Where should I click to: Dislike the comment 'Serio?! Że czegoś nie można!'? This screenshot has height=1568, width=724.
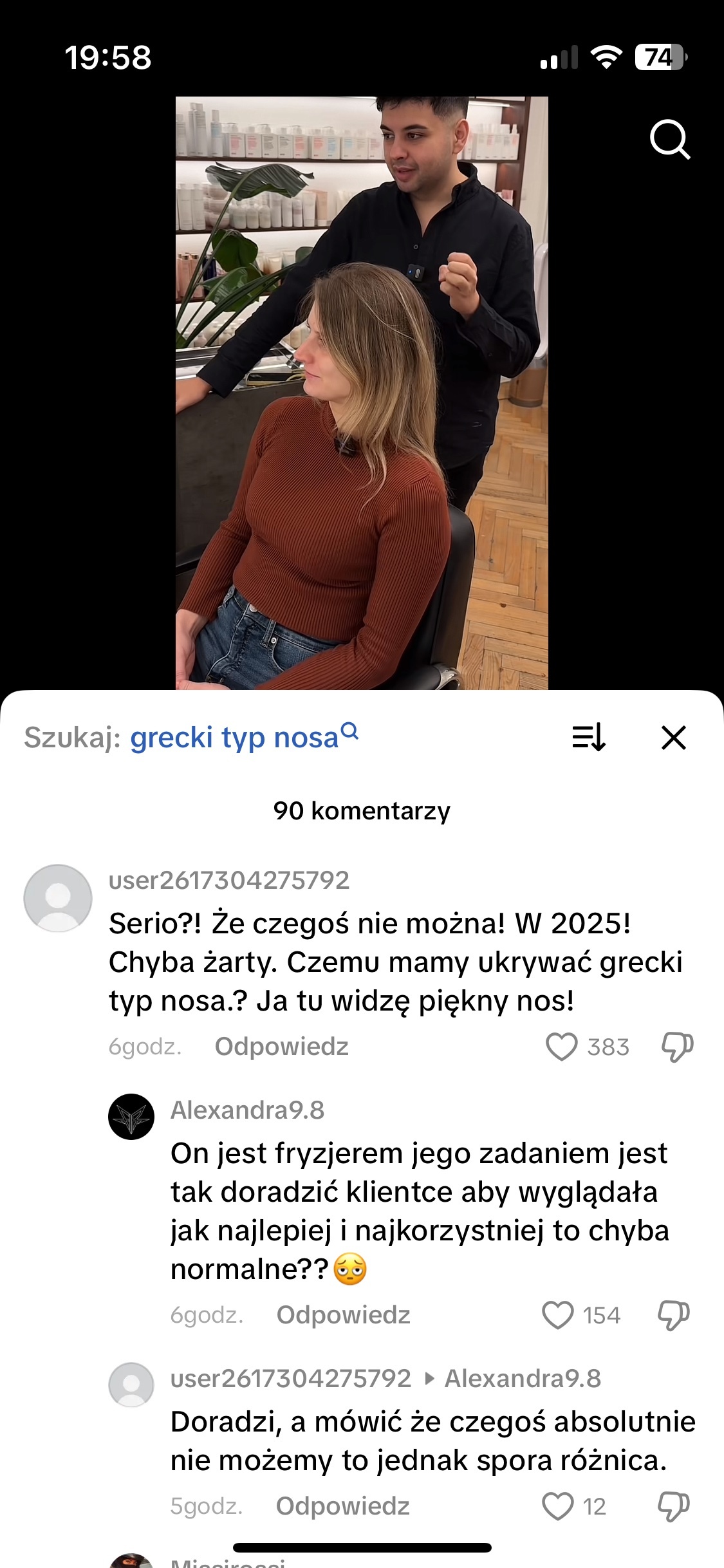point(677,1047)
